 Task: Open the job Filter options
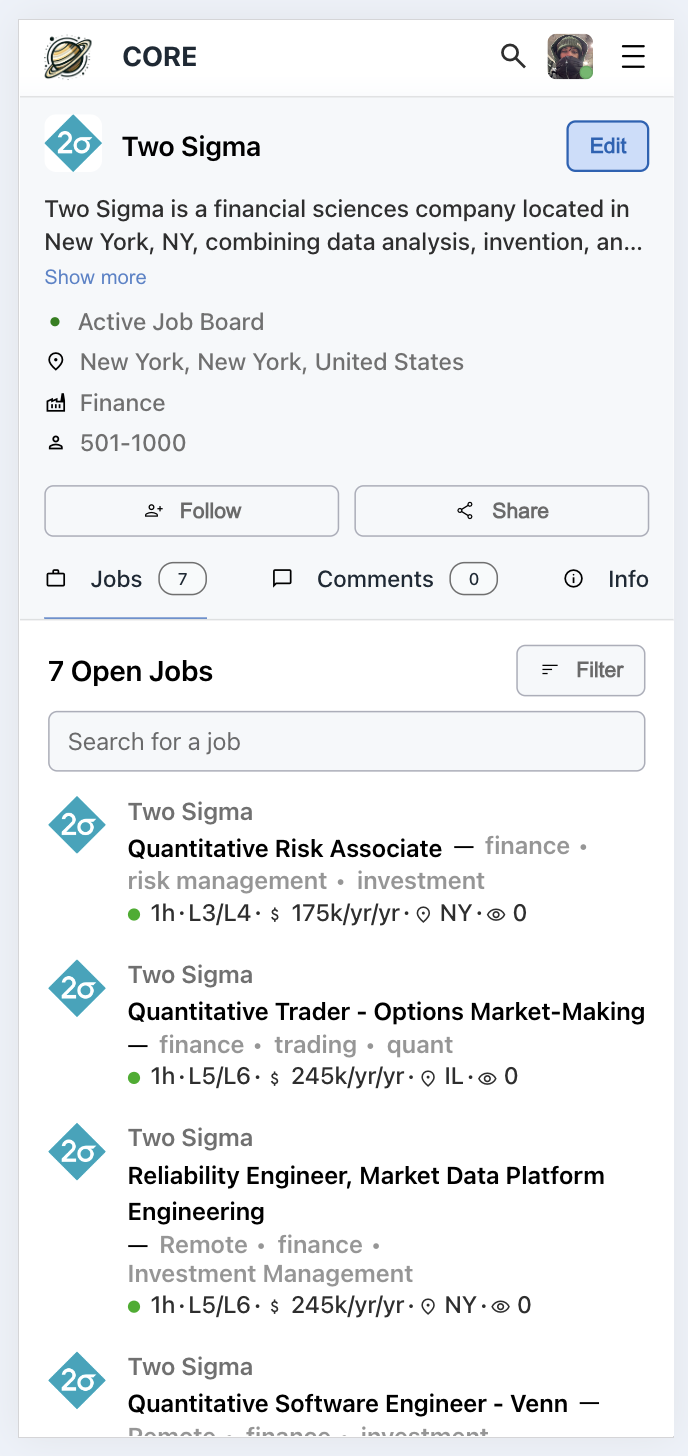pos(581,670)
